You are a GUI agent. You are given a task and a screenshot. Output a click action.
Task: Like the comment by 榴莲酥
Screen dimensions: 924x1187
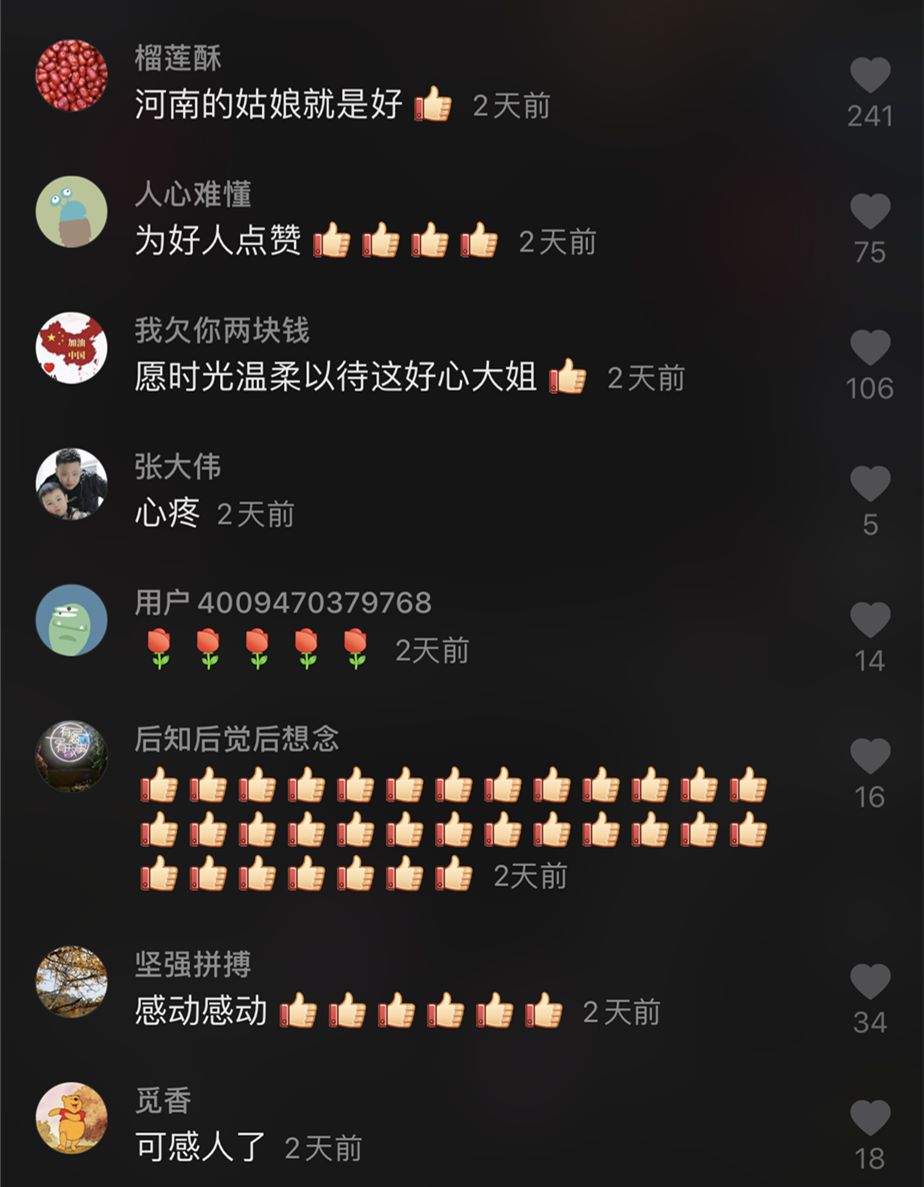[869, 76]
